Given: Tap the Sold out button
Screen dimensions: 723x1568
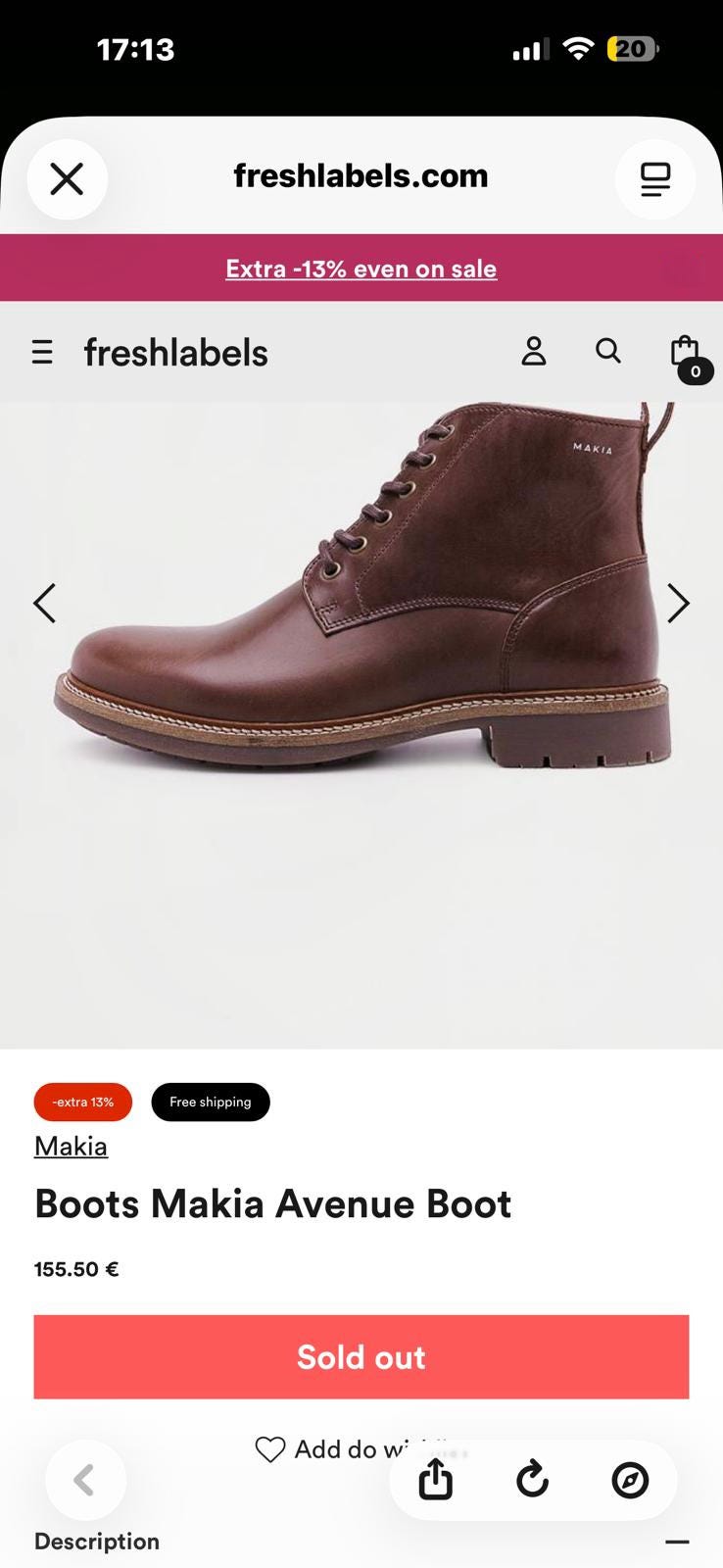Looking at the screenshot, I should [x=361, y=1357].
